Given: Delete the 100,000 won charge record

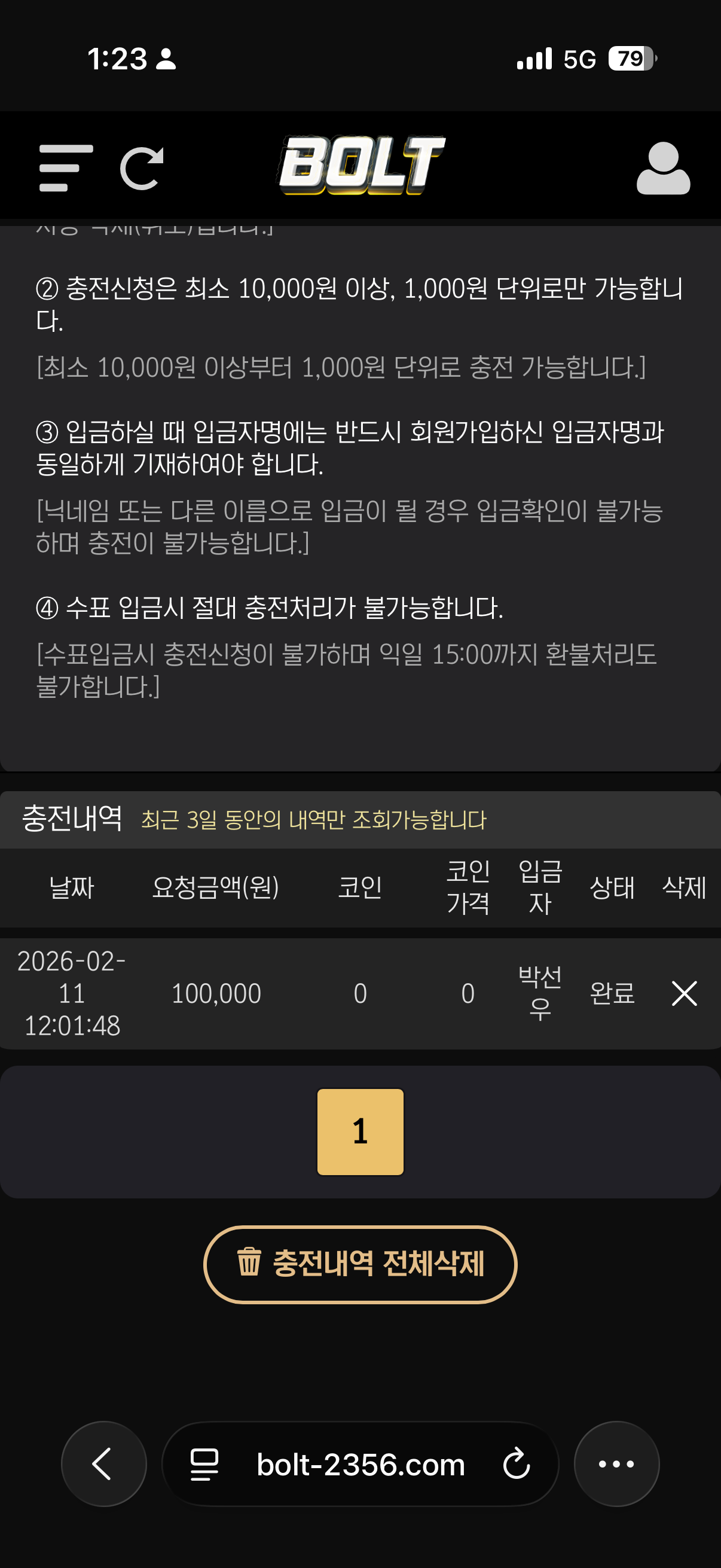Looking at the screenshot, I should coord(684,993).
